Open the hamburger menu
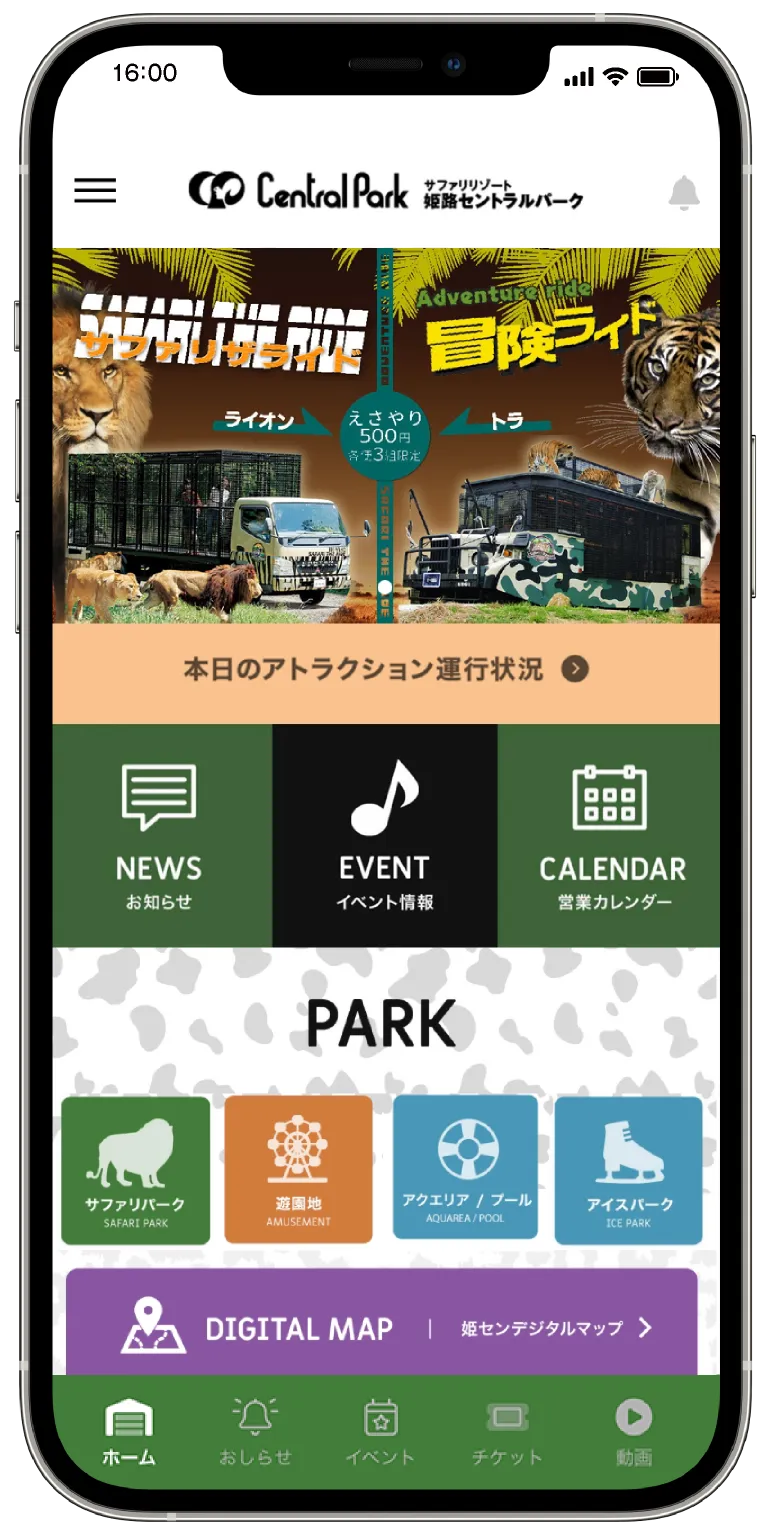The height and width of the screenshot is (1533, 768). (96, 190)
